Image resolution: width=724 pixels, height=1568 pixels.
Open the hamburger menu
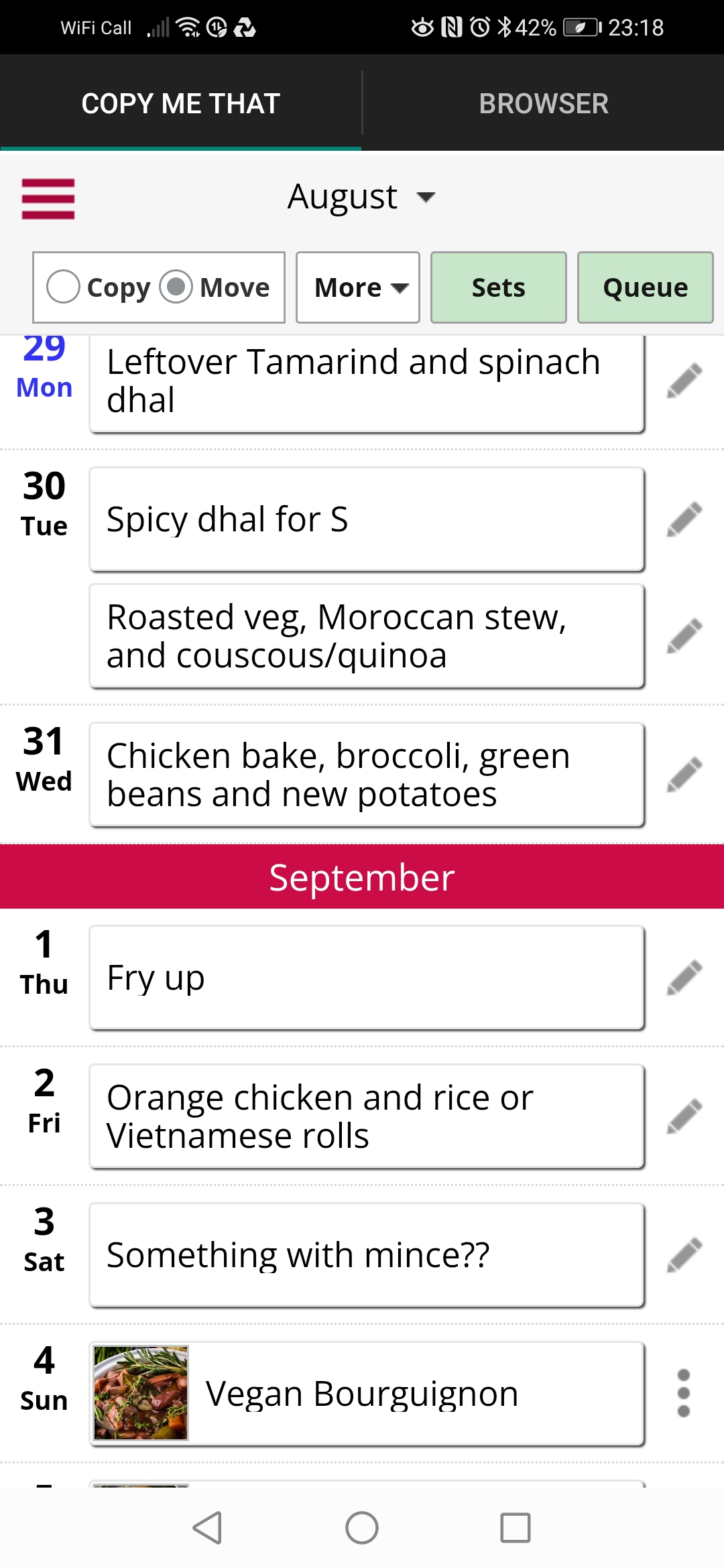pos(48,198)
